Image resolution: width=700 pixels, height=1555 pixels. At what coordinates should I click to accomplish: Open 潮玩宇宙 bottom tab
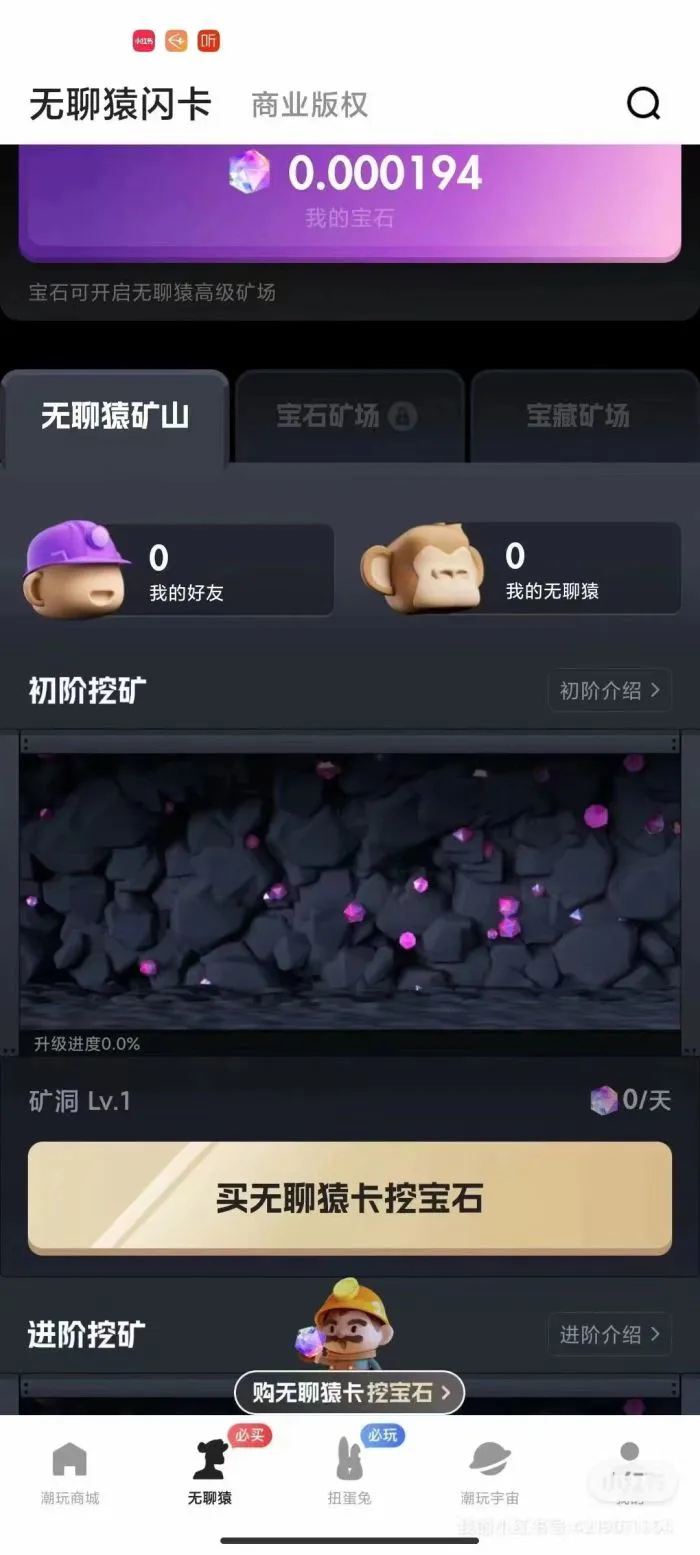[489, 1474]
